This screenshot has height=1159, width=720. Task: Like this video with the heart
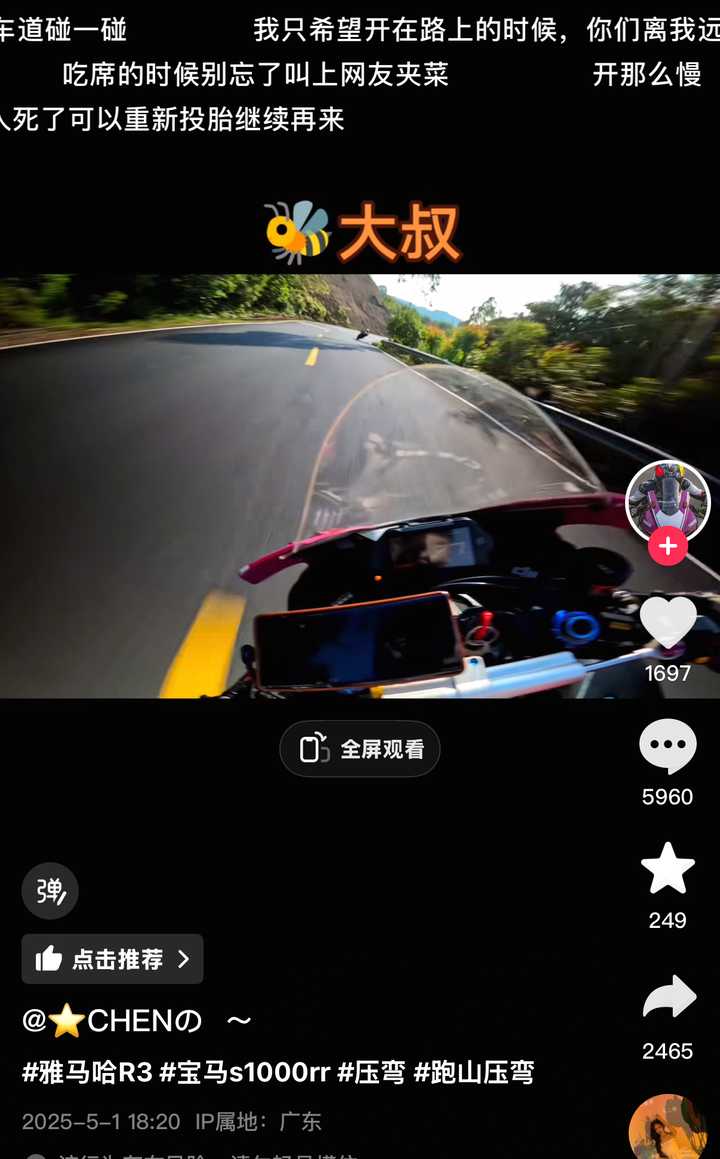pyautogui.click(x=668, y=622)
